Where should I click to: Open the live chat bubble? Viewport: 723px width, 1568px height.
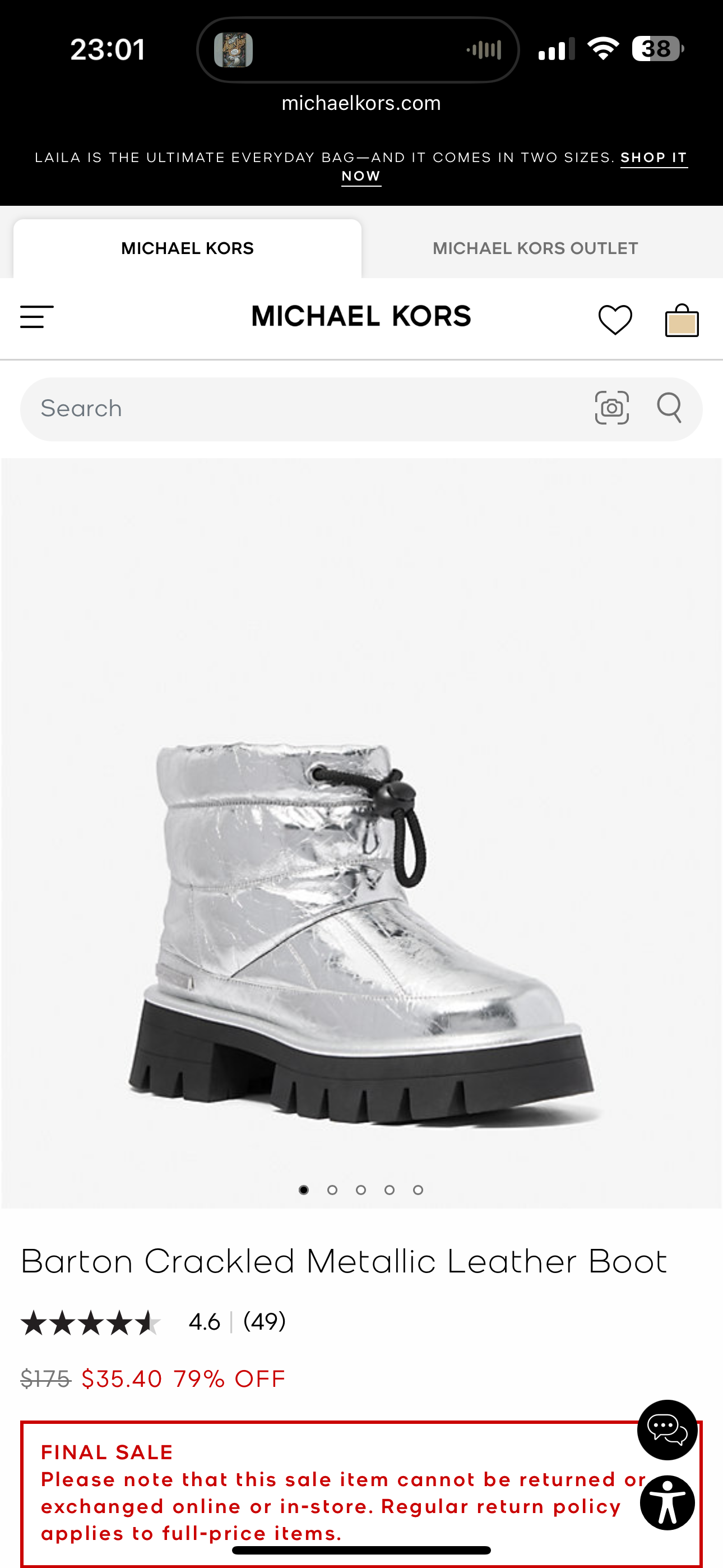pyautogui.click(x=667, y=1429)
